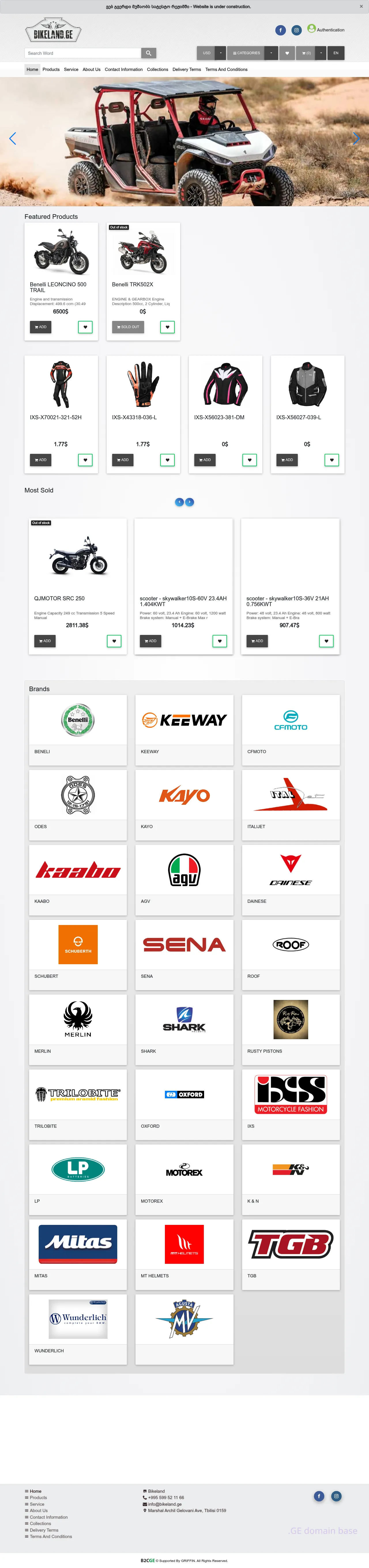Show next banner slide with right arrow
The image size is (369, 1568).
point(356,139)
